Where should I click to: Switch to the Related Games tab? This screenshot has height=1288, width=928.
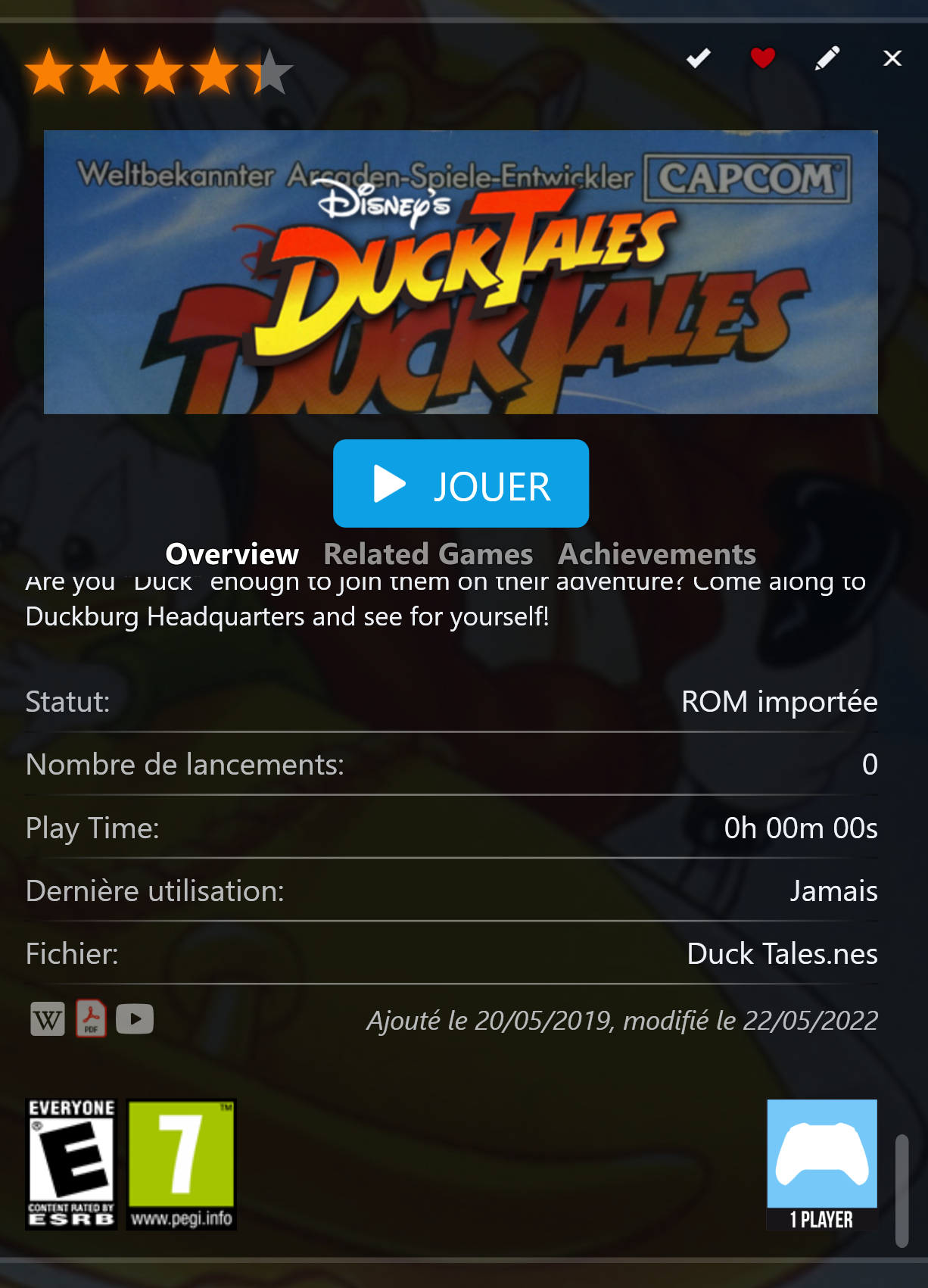click(428, 554)
